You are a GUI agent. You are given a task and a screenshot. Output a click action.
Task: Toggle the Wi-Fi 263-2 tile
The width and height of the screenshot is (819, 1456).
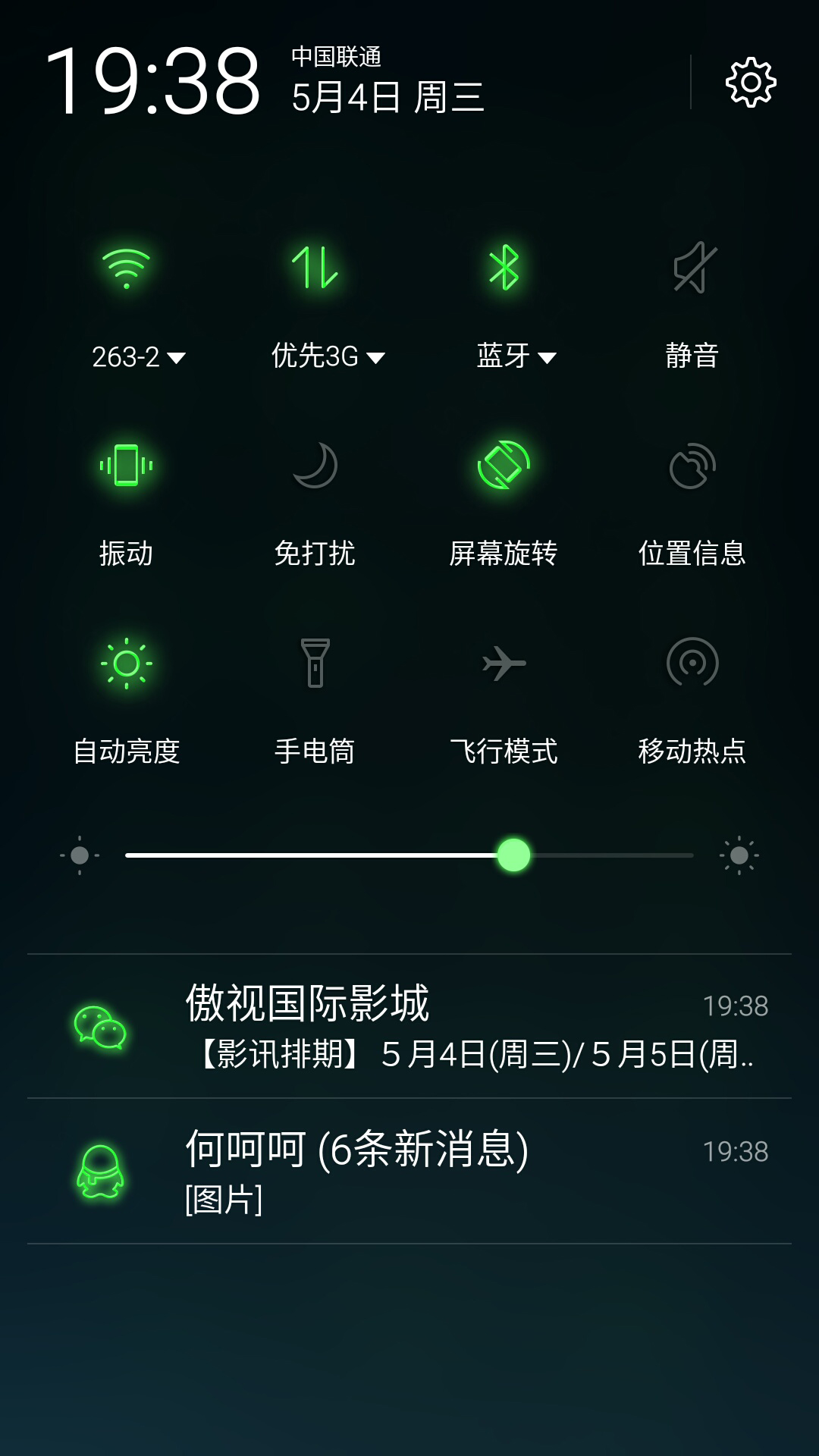click(126, 268)
